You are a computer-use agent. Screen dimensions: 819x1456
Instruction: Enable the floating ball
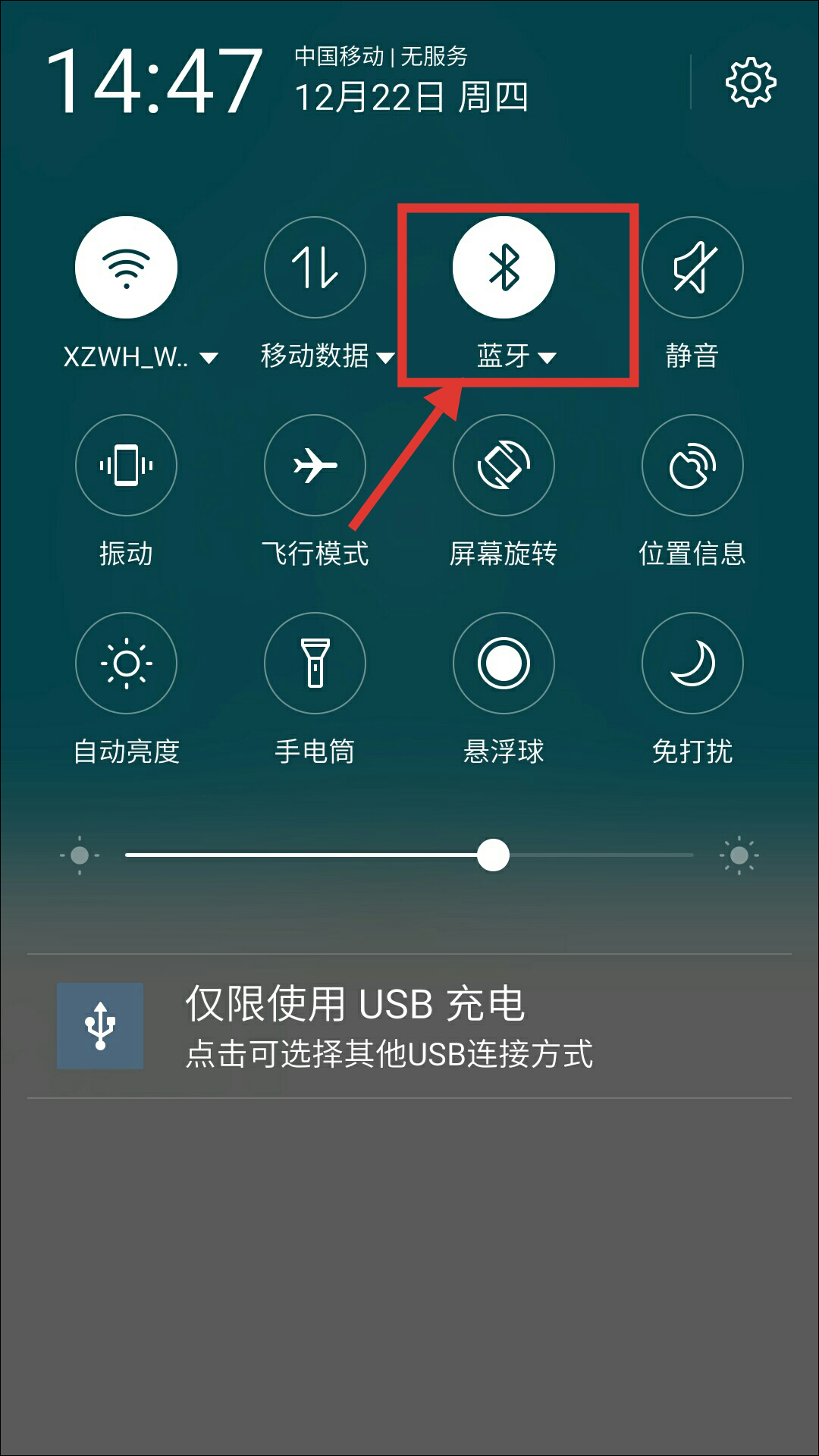(x=504, y=663)
